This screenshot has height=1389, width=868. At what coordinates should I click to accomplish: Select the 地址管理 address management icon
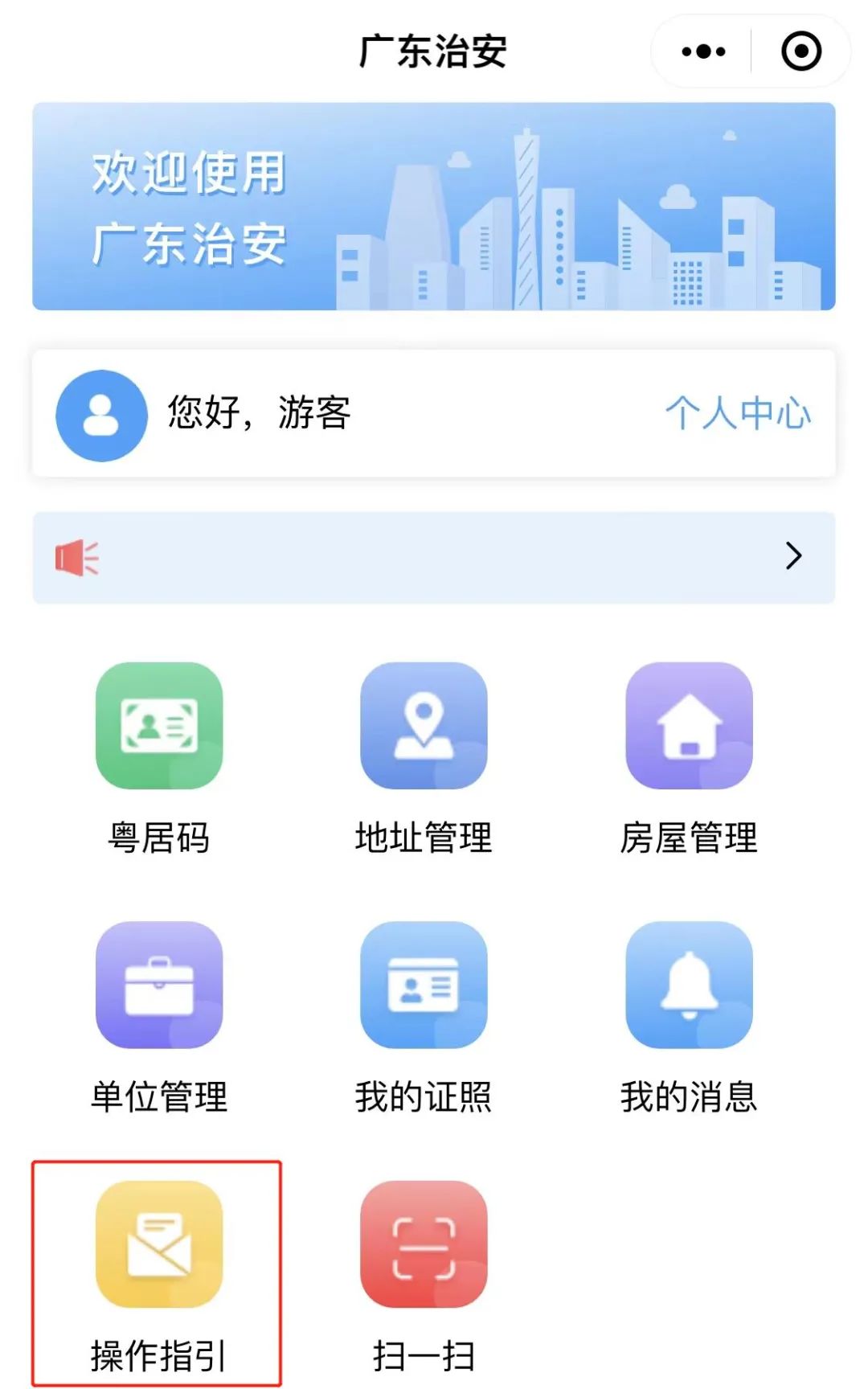click(424, 726)
